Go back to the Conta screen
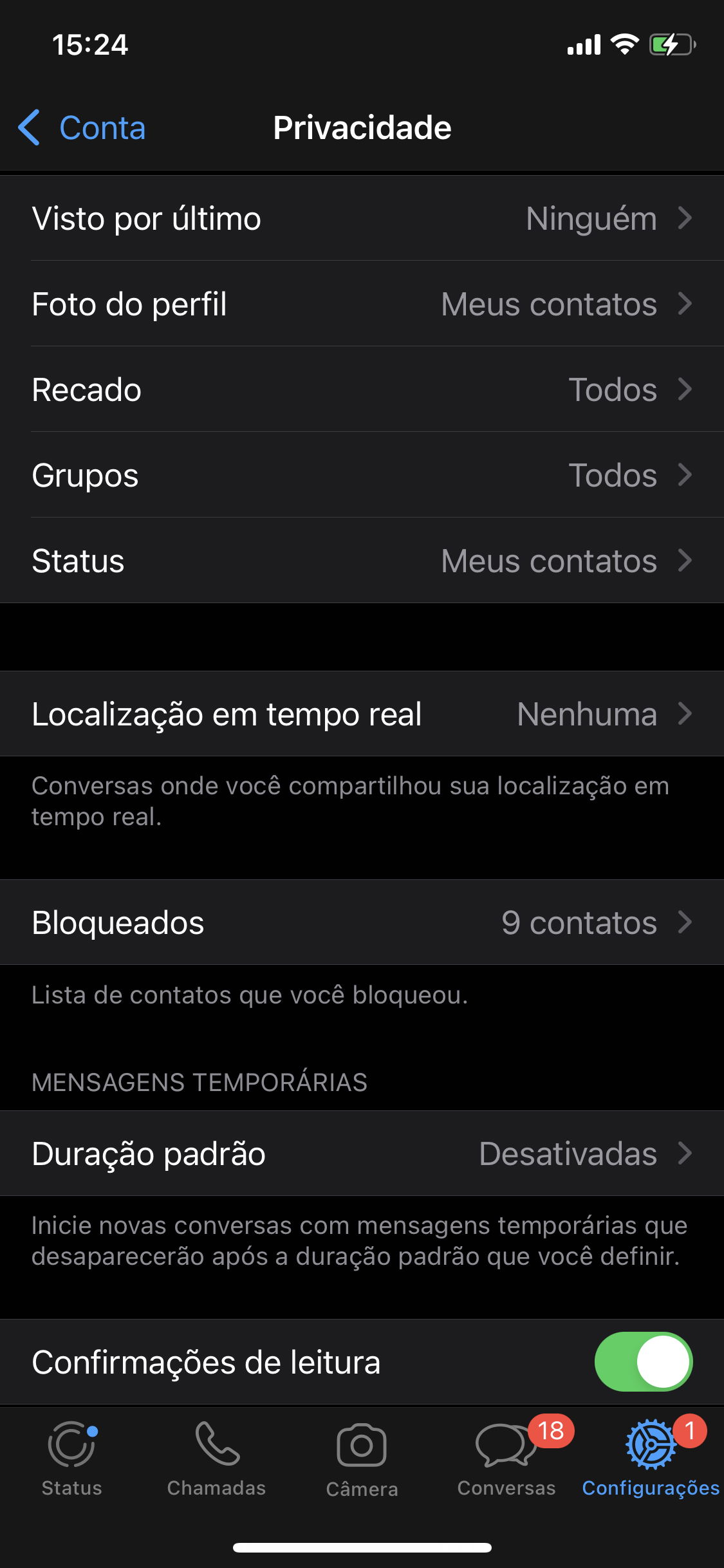Screen dimensions: 724x1568 pos(82,127)
